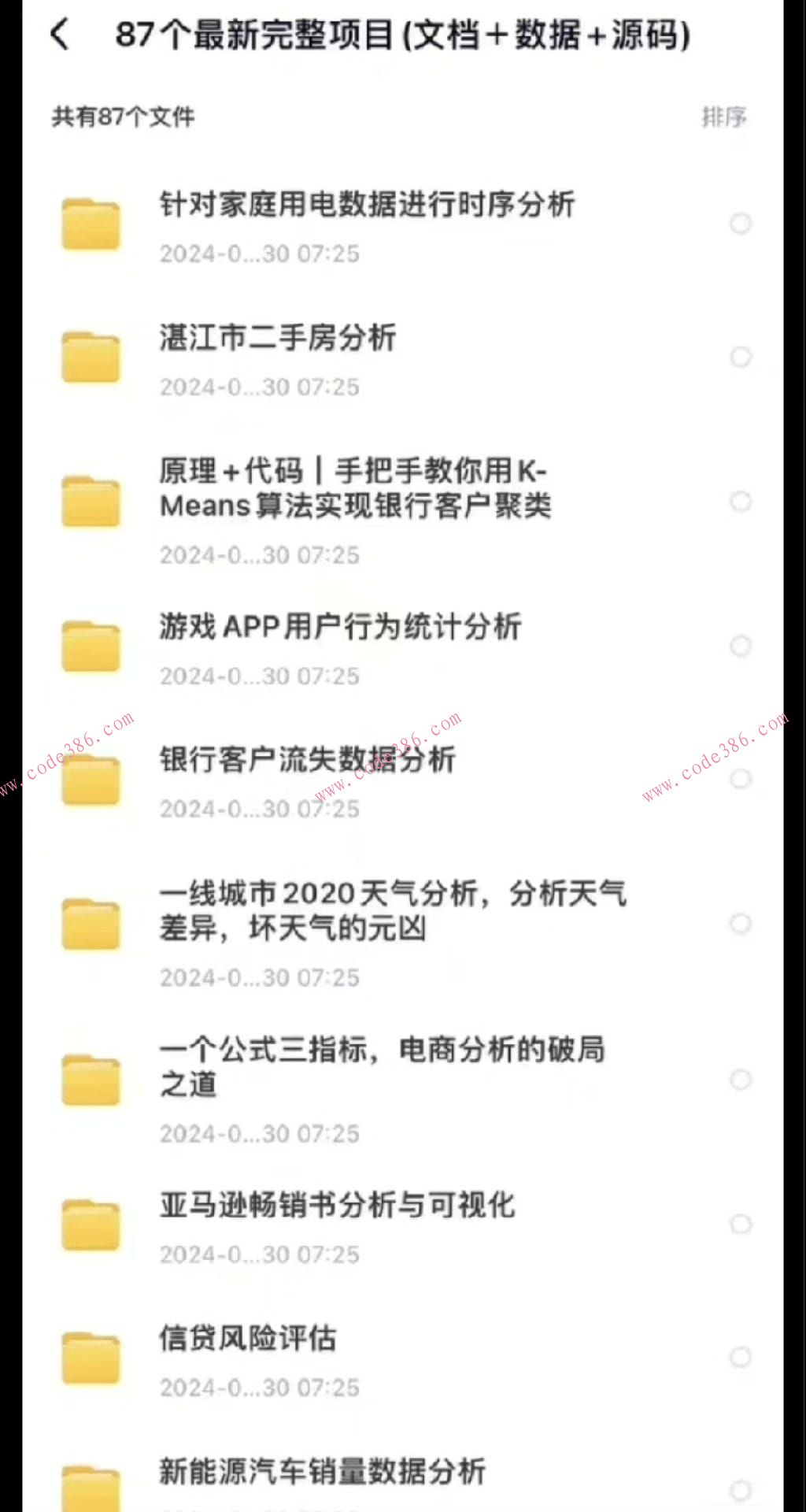Open the 一线城市2020天气分析 folder icon
806x1512 pixels.
90,925
